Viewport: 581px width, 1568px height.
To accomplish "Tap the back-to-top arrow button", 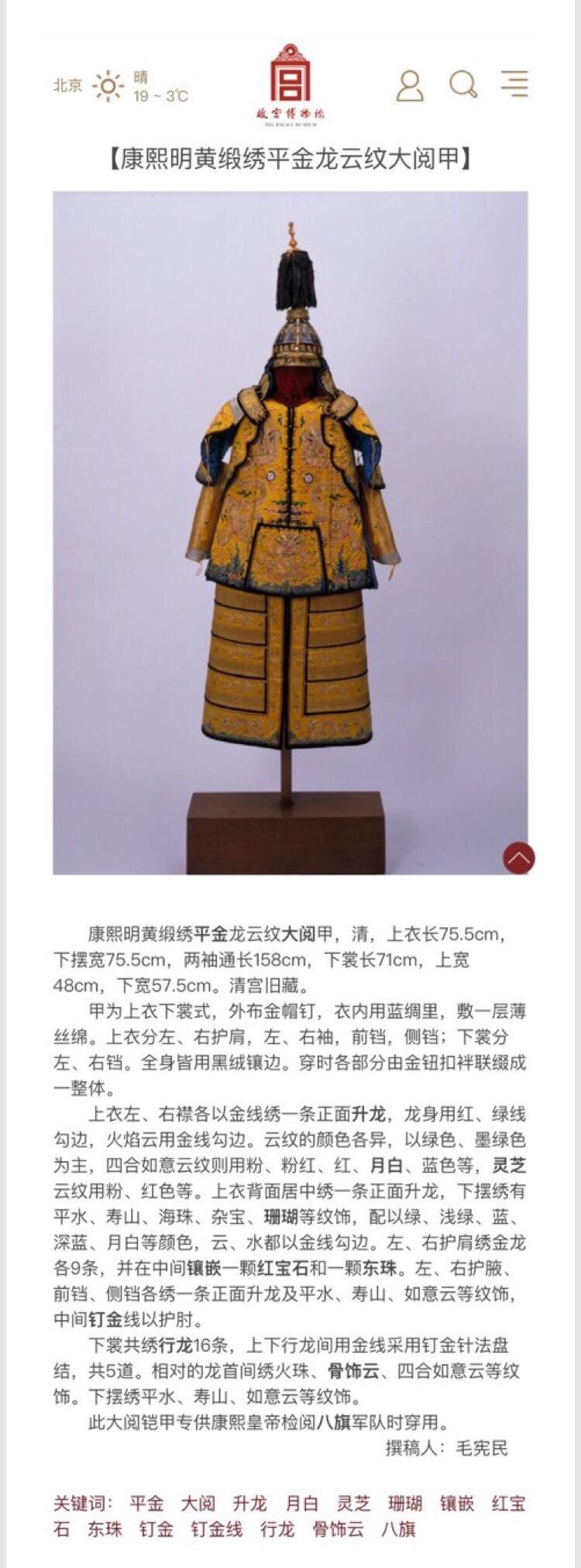I will click(x=519, y=857).
